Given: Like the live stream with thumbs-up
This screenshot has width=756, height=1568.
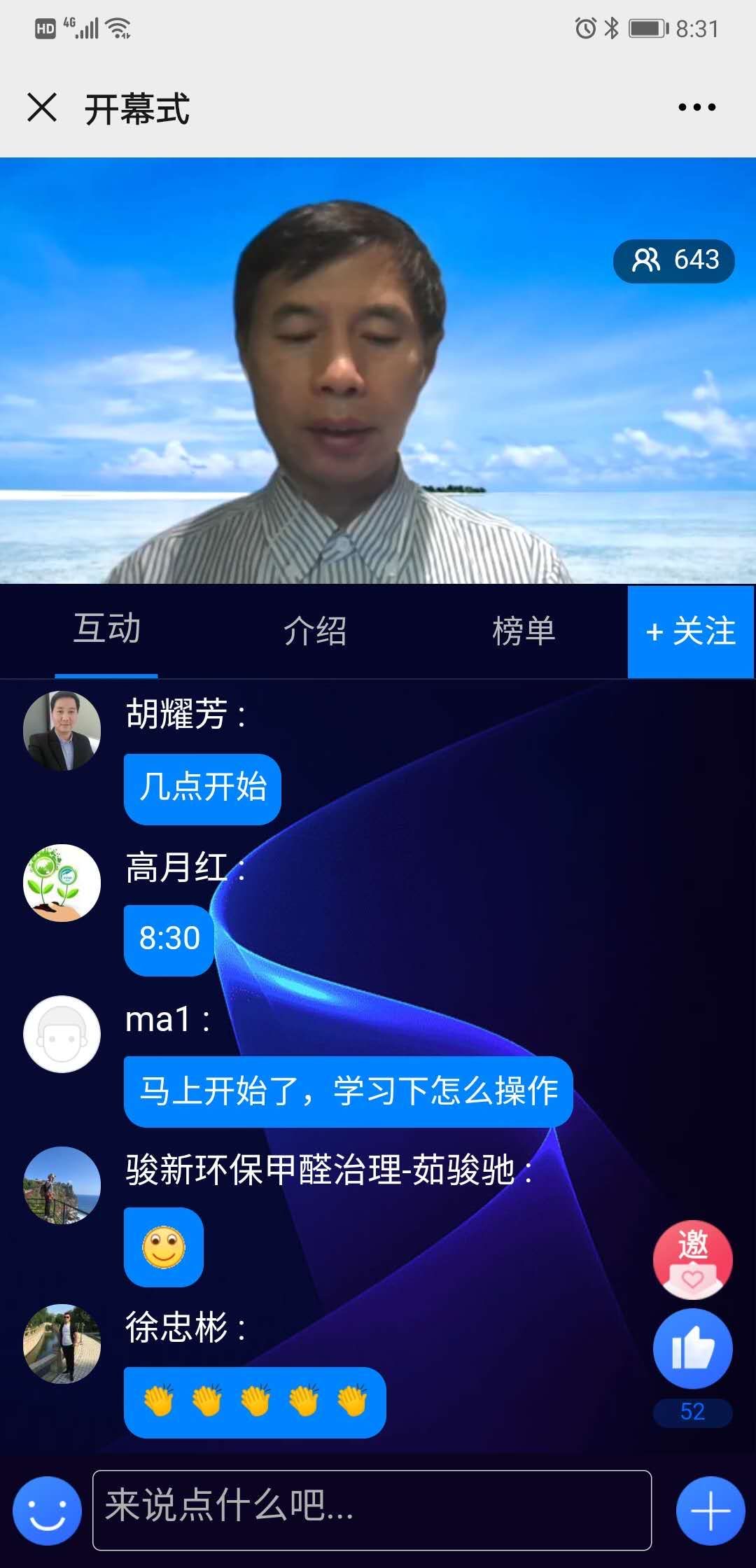Looking at the screenshot, I should coord(692,1348).
